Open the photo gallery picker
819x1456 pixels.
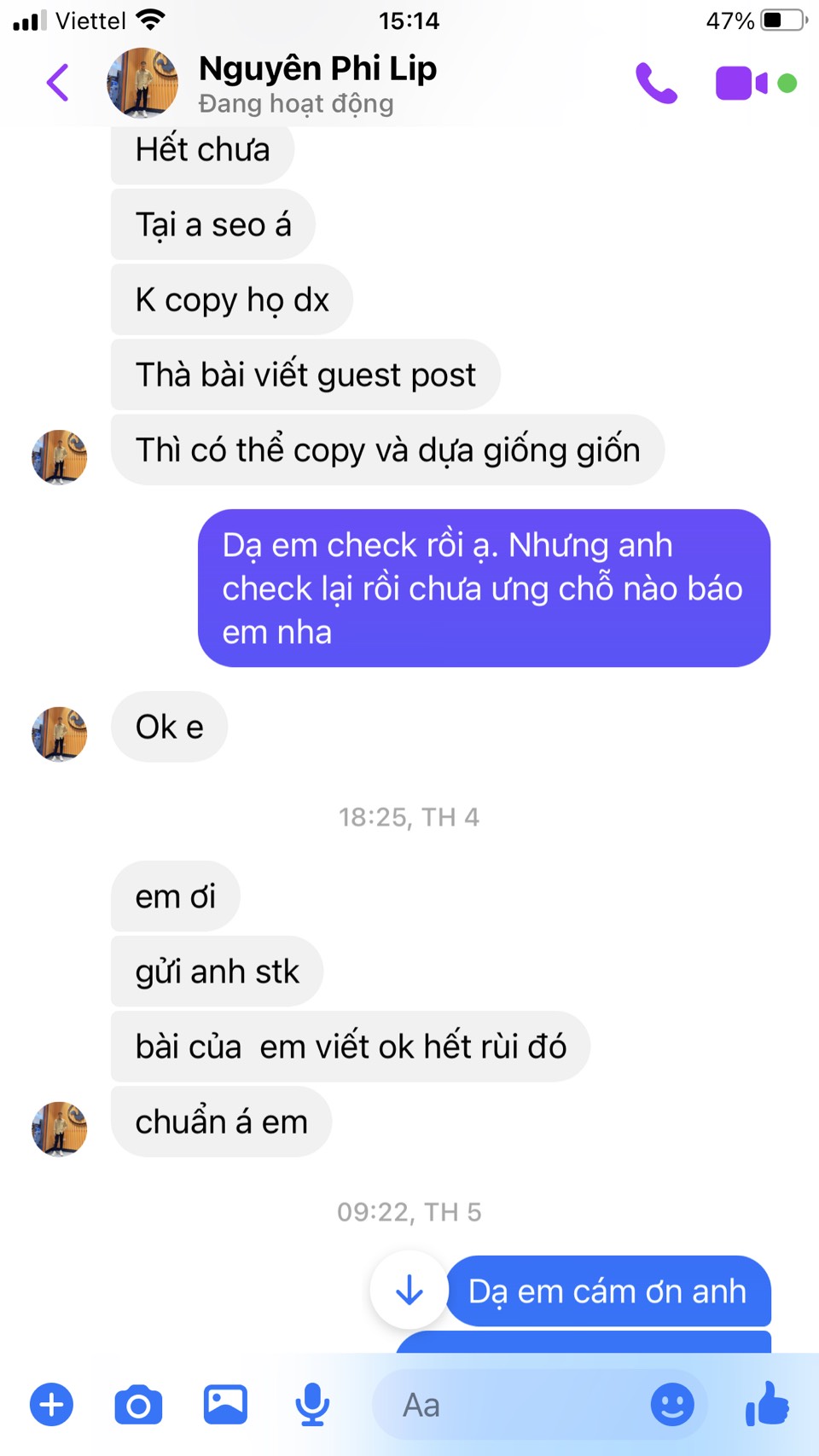click(x=225, y=1404)
